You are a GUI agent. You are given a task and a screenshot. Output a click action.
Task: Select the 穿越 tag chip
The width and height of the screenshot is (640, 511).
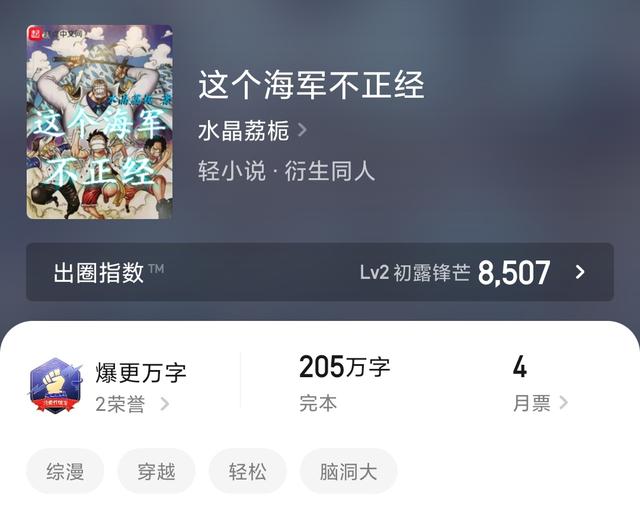(156, 471)
